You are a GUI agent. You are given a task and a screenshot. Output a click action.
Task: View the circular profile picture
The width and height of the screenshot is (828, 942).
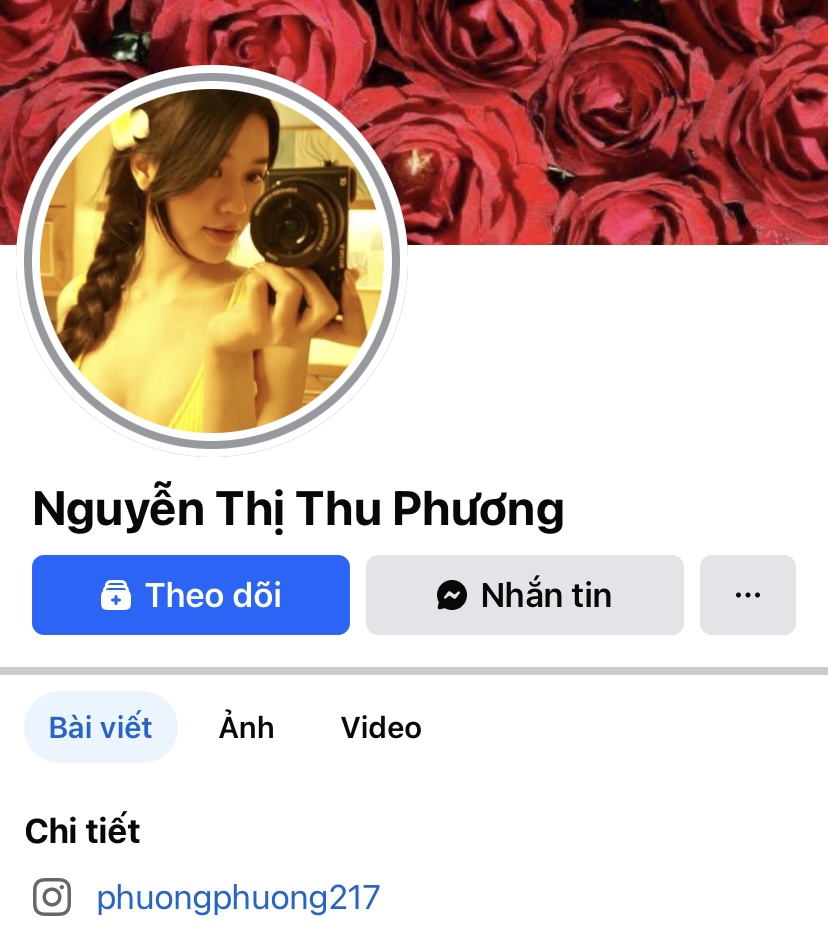coord(212,262)
